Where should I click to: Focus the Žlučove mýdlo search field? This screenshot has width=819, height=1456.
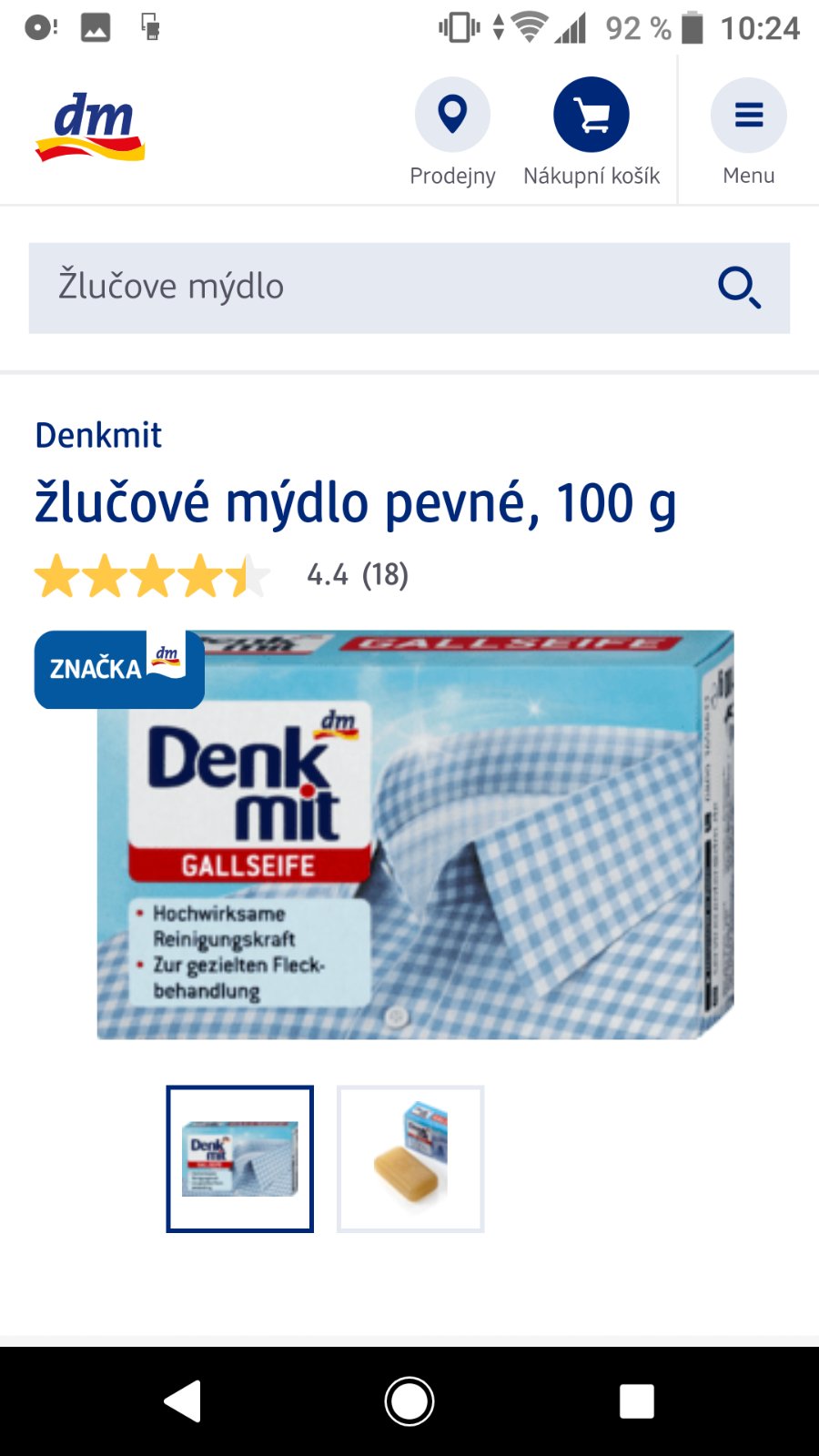[364, 288]
